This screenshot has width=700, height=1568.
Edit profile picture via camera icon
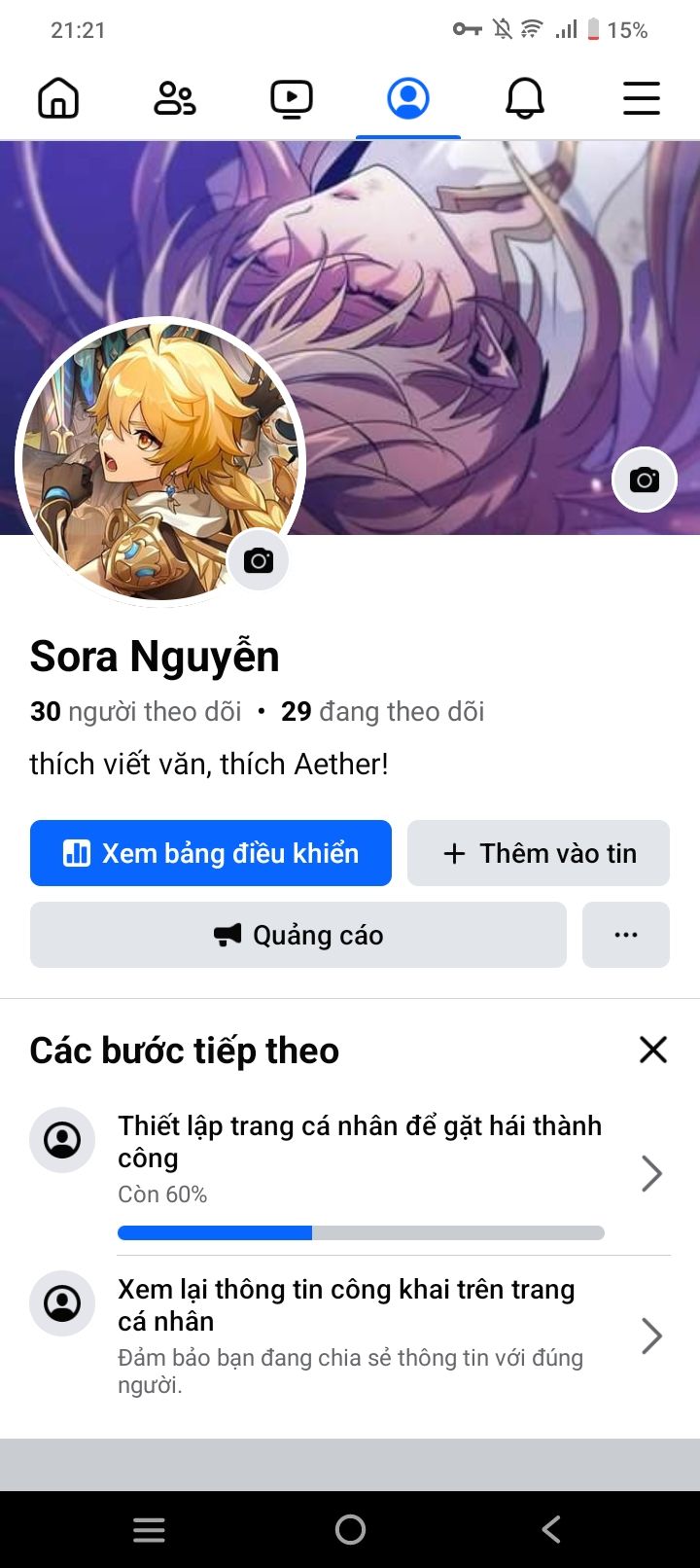click(x=259, y=561)
